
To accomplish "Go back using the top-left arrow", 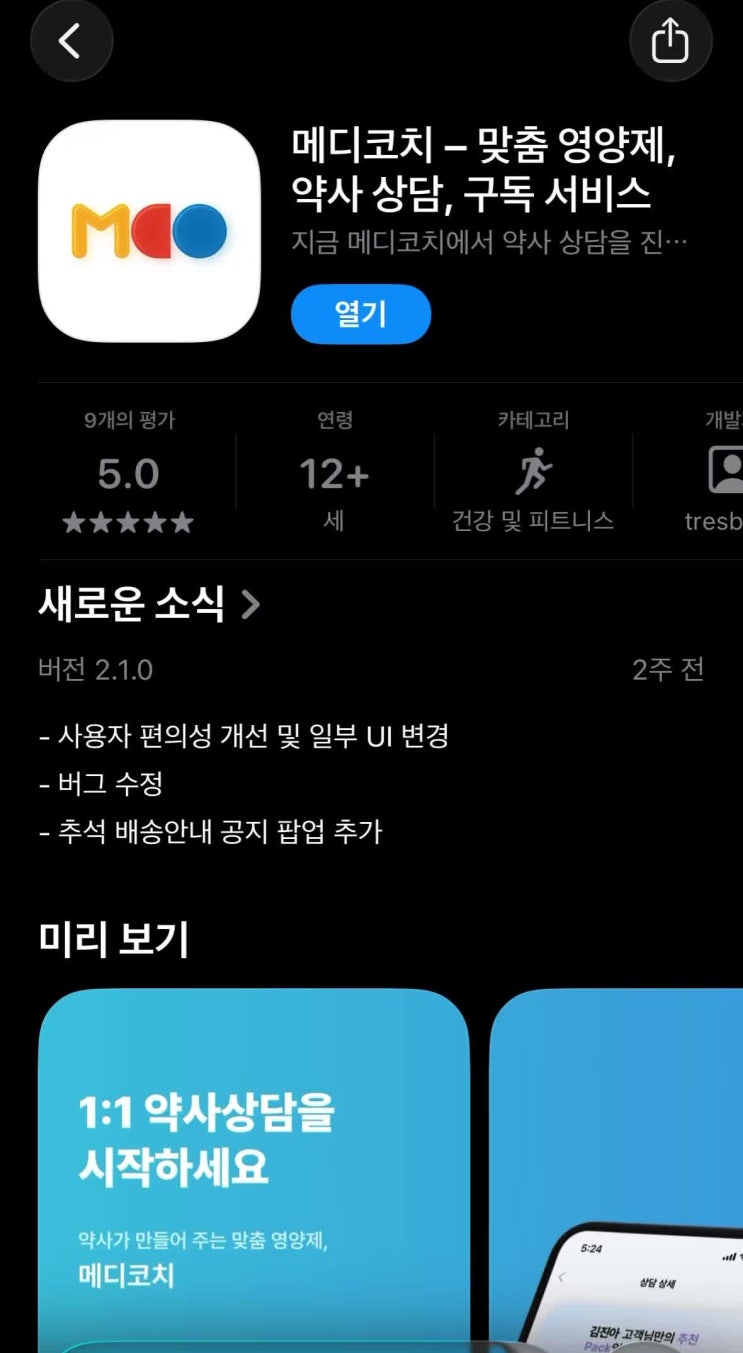I will pyautogui.click(x=70, y=41).
